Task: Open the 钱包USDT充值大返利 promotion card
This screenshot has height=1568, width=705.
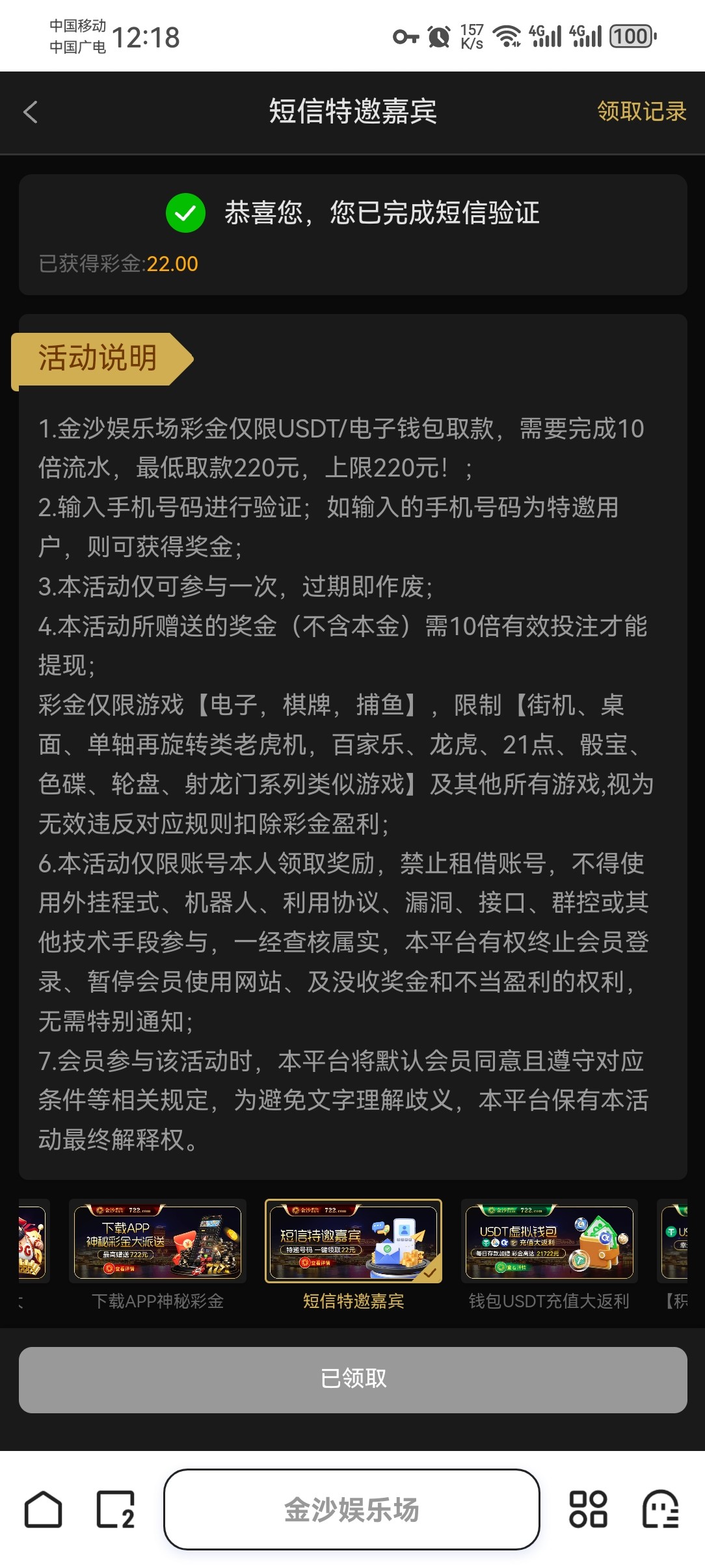Action: (549, 1242)
